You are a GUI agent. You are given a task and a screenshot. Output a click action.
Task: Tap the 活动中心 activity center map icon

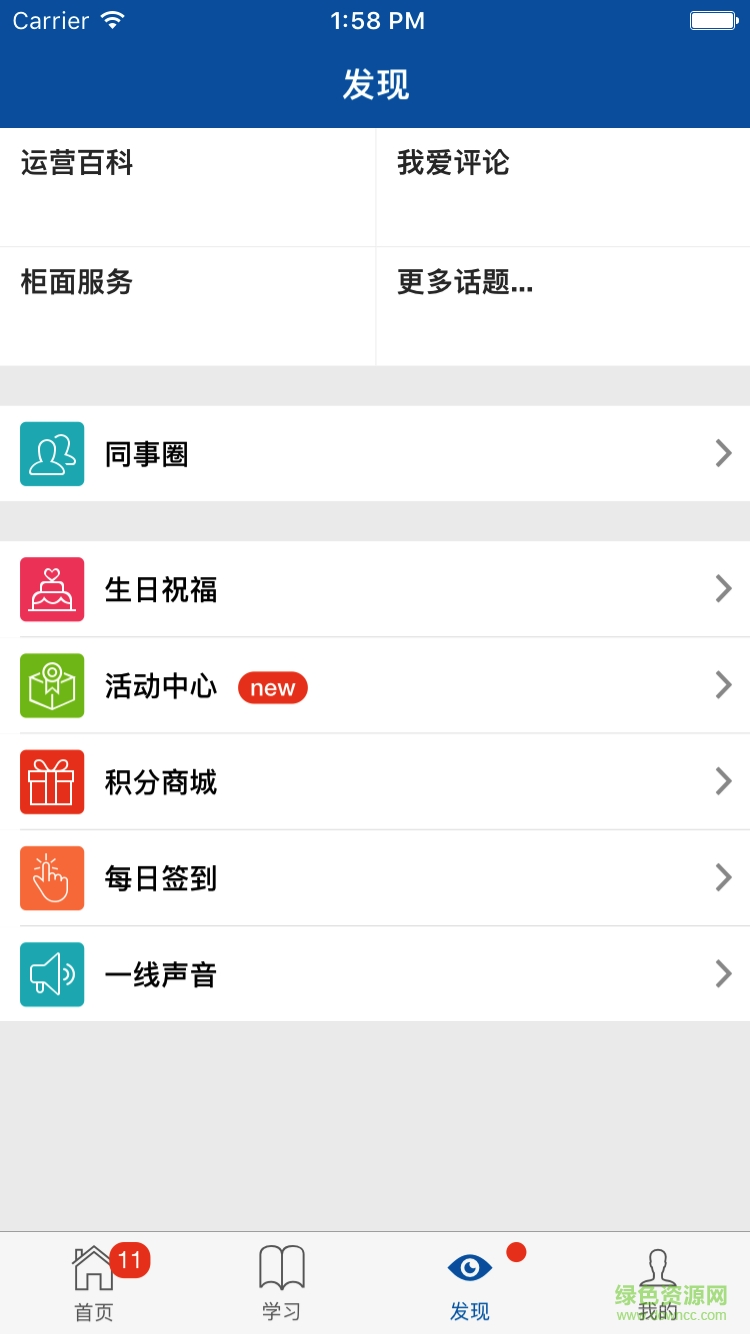point(52,685)
